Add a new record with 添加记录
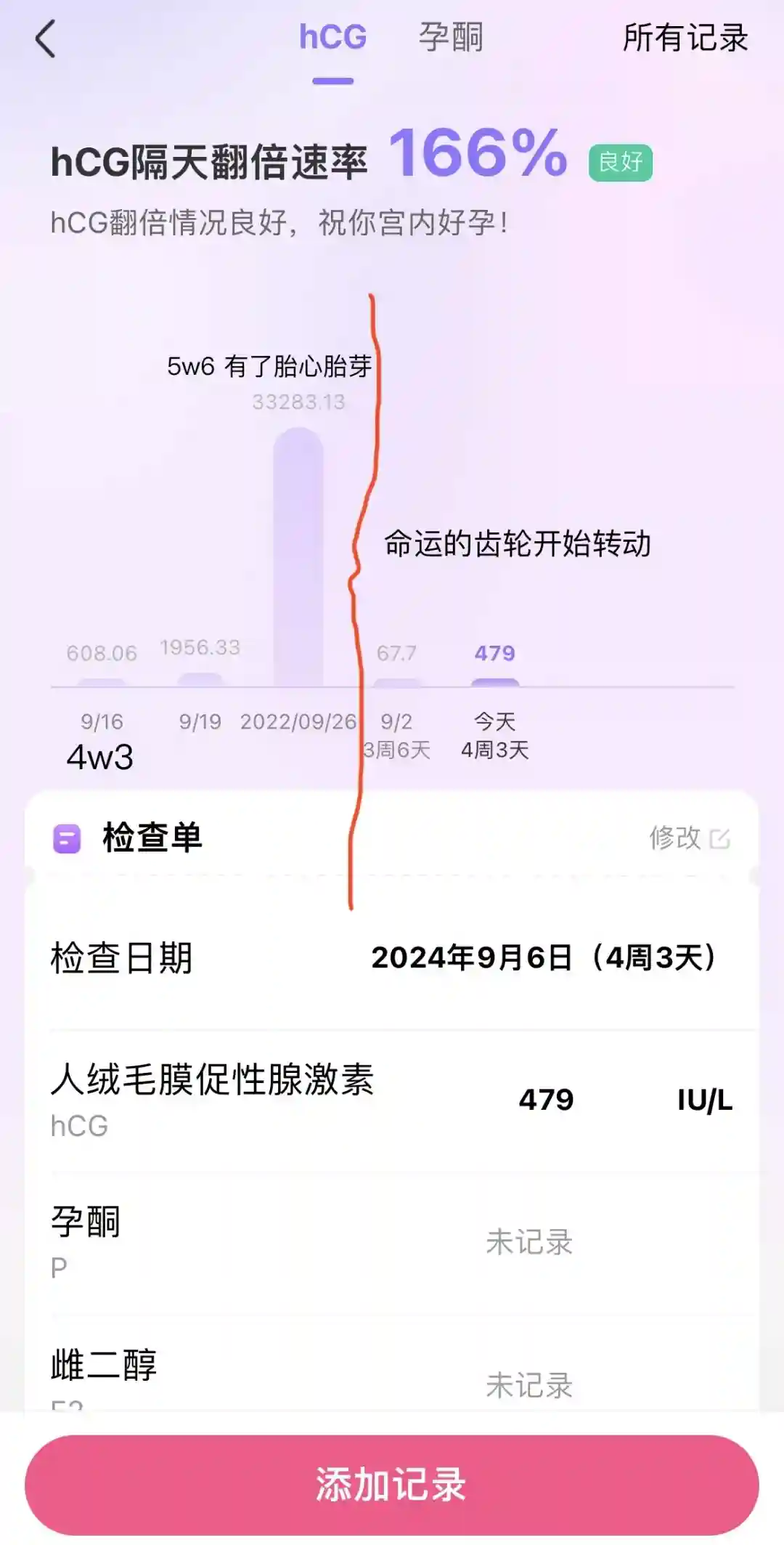 pyautogui.click(x=392, y=1485)
